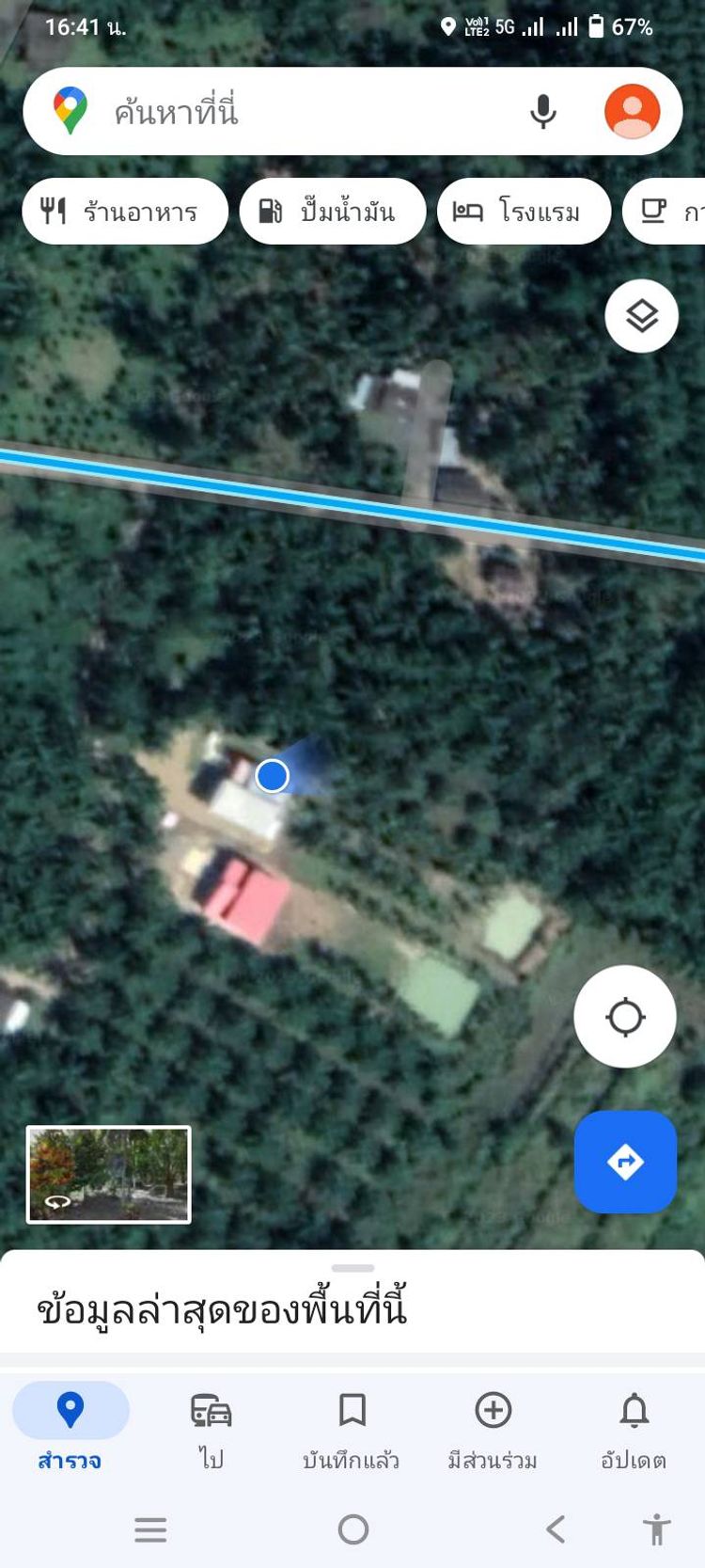The image size is (705, 1568).
Task: Switch to the สำรวจ tab
Action: 70,1426
